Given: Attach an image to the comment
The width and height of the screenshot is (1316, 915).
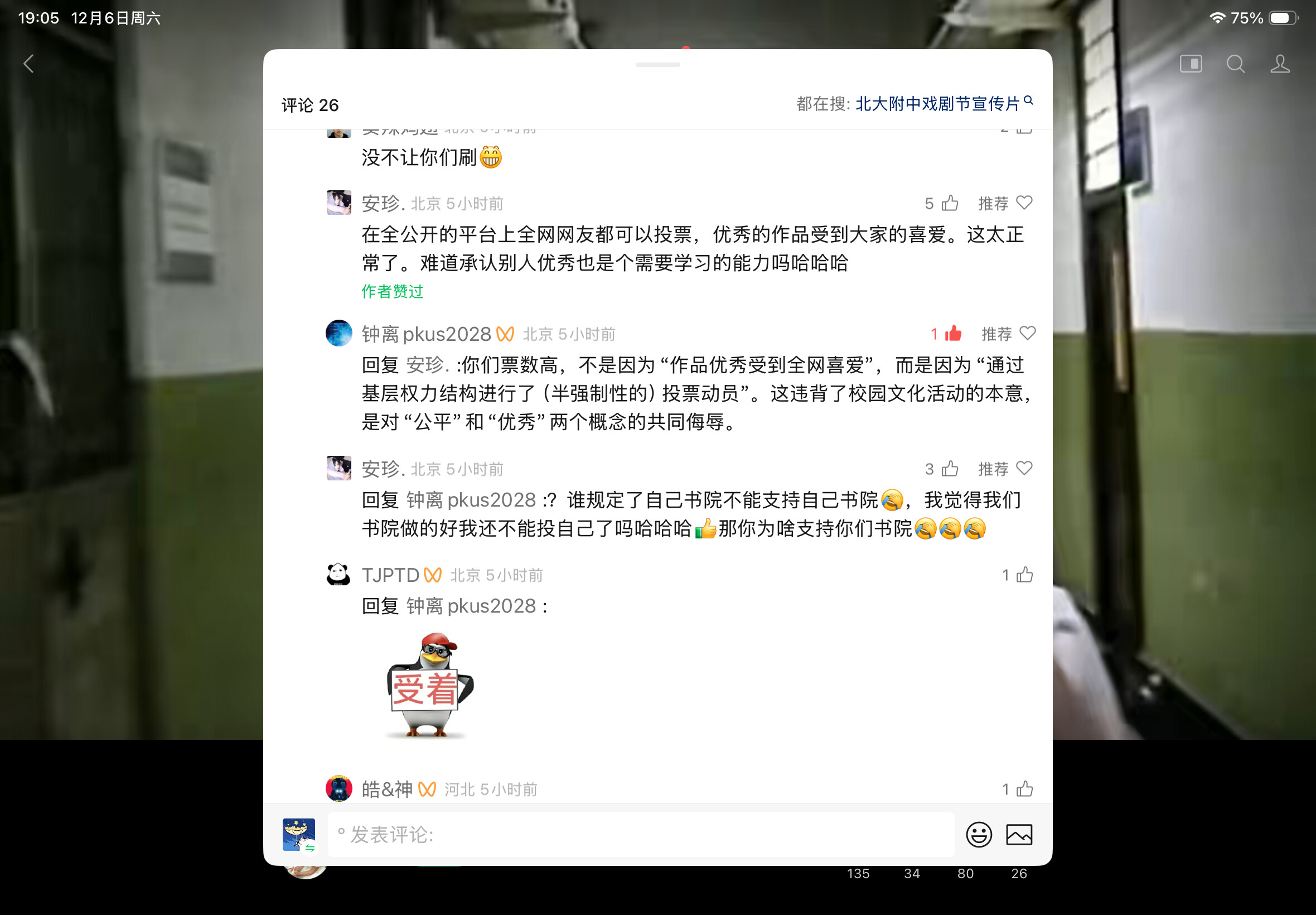Looking at the screenshot, I should [1019, 835].
